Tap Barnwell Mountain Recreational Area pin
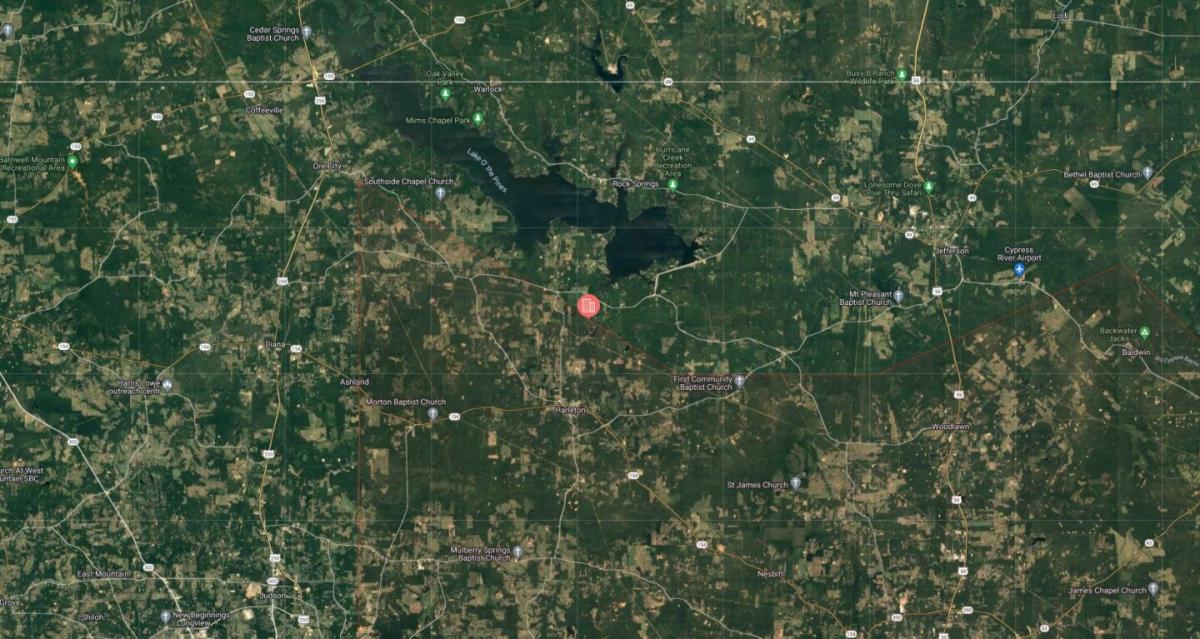 72,160
